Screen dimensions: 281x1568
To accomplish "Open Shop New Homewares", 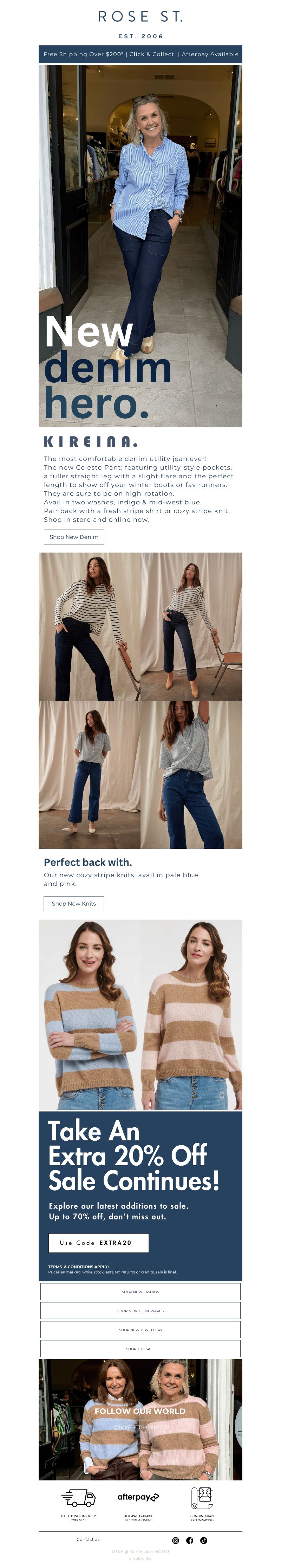I will (x=140, y=1311).
